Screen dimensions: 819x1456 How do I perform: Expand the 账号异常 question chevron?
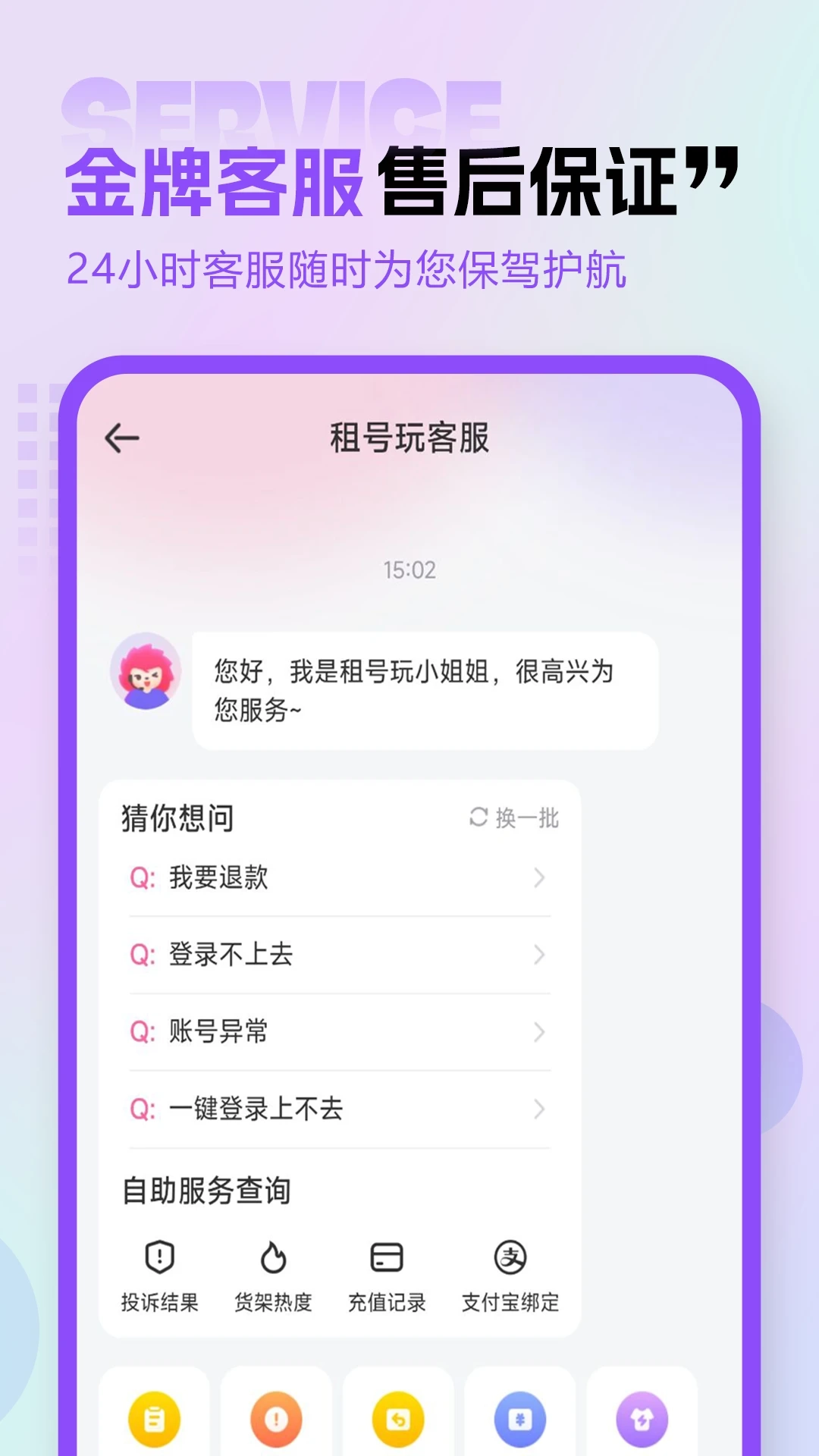click(539, 1031)
